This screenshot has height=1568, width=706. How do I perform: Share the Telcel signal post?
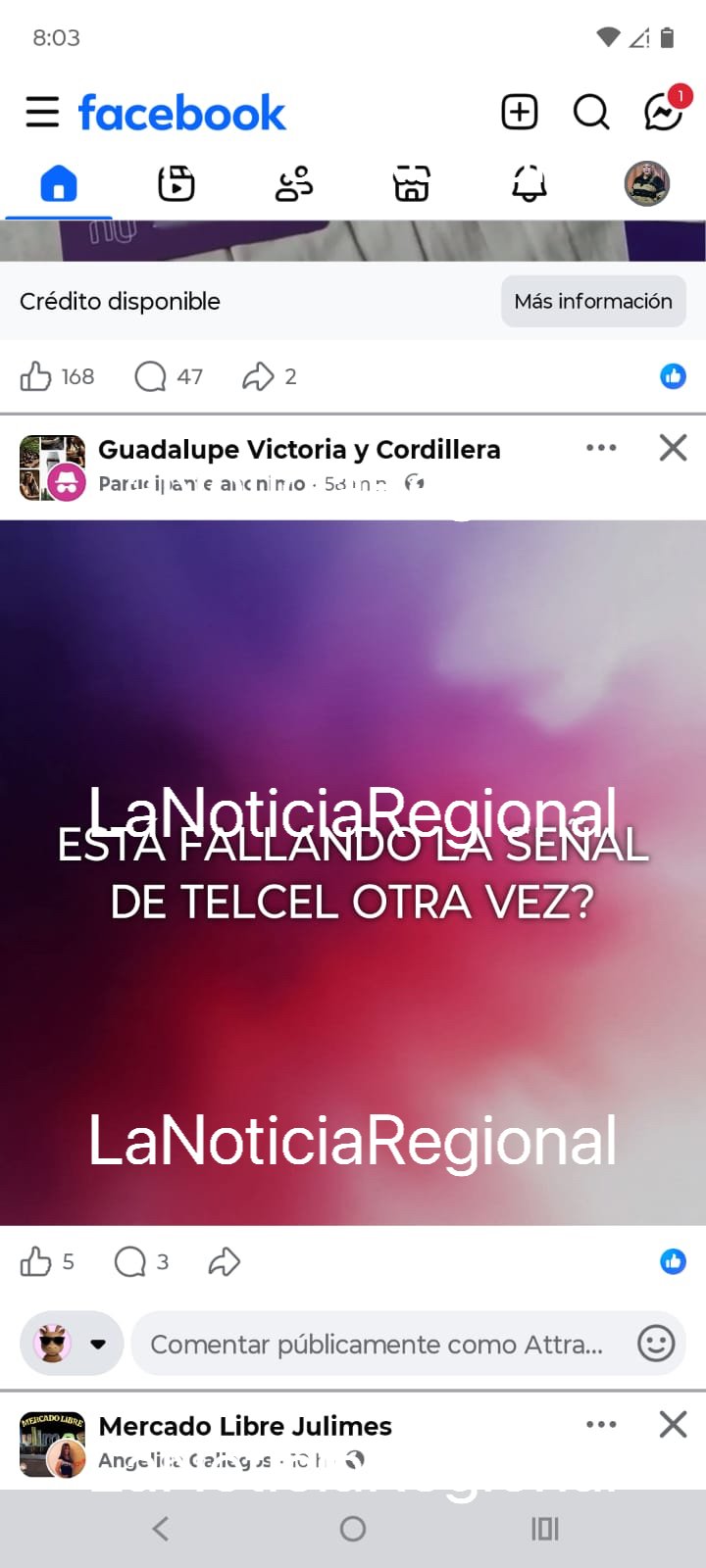point(225,1261)
